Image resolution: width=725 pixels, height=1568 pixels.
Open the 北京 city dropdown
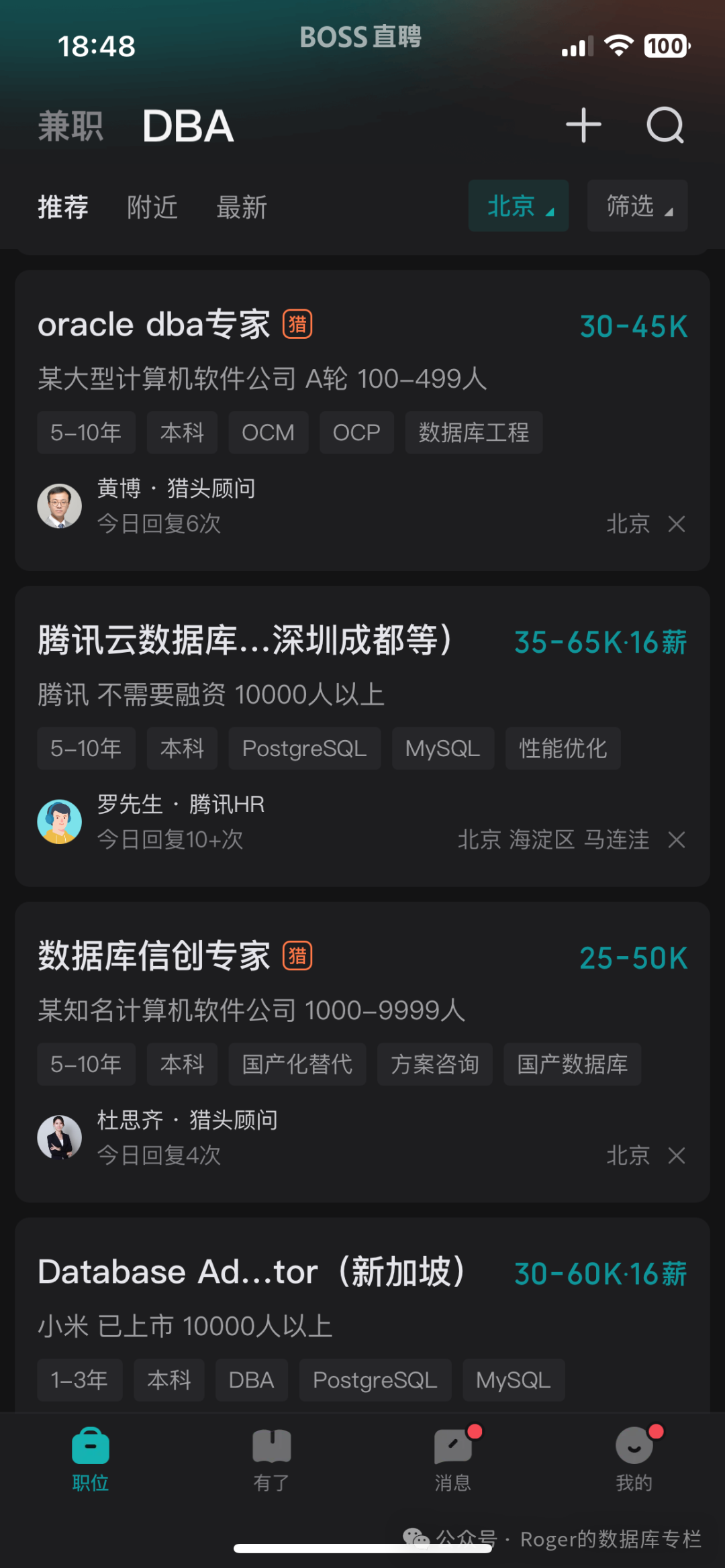(x=518, y=206)
